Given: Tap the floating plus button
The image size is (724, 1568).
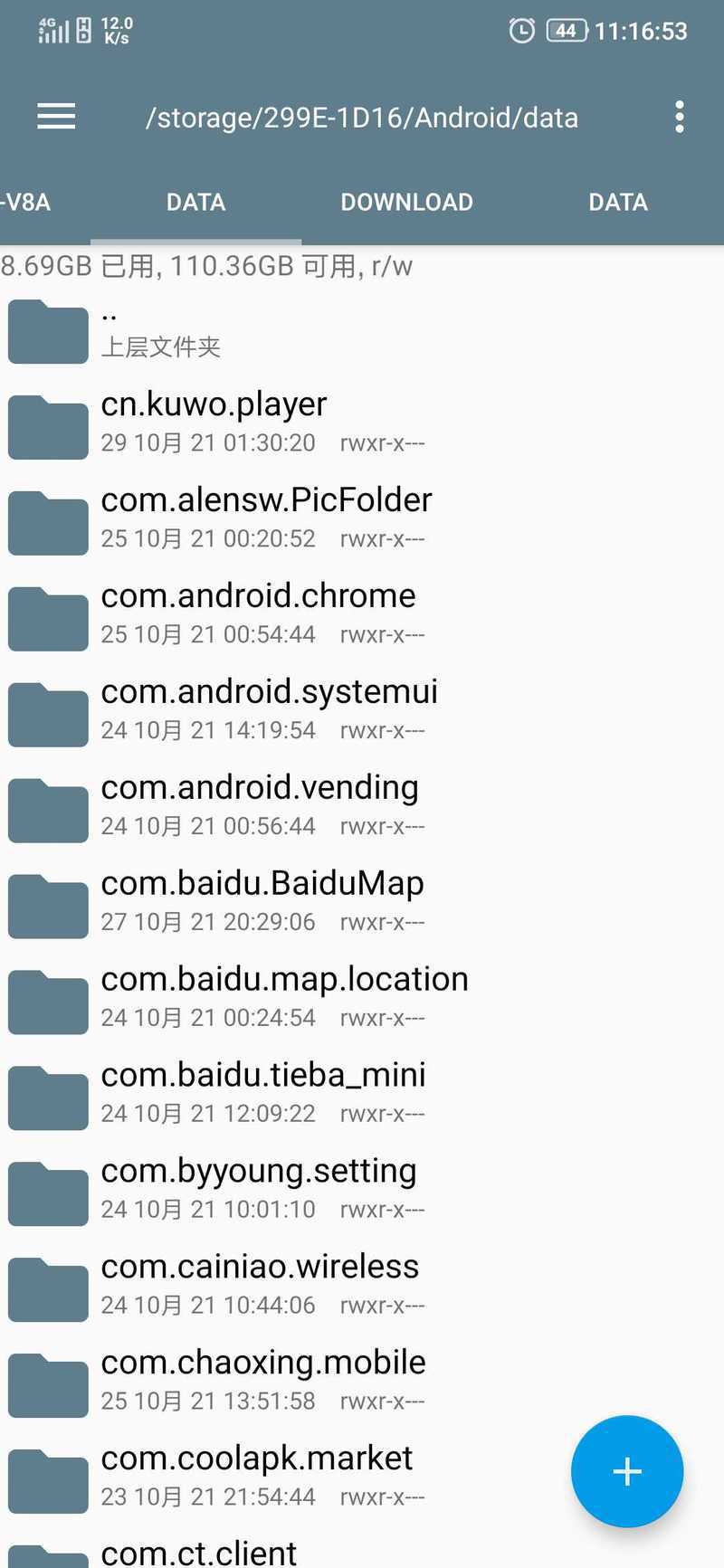Looking at the screenshot, I should [x=626, y=1471].
